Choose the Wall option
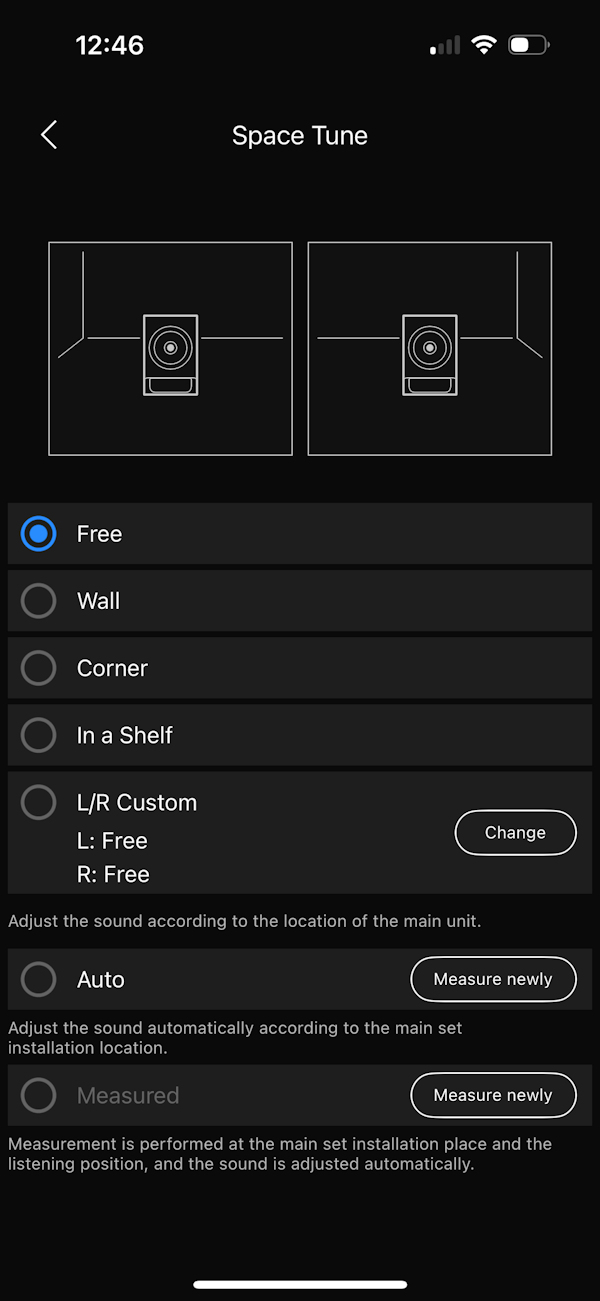Screen dimensions: 600x1301 [300, 601]
